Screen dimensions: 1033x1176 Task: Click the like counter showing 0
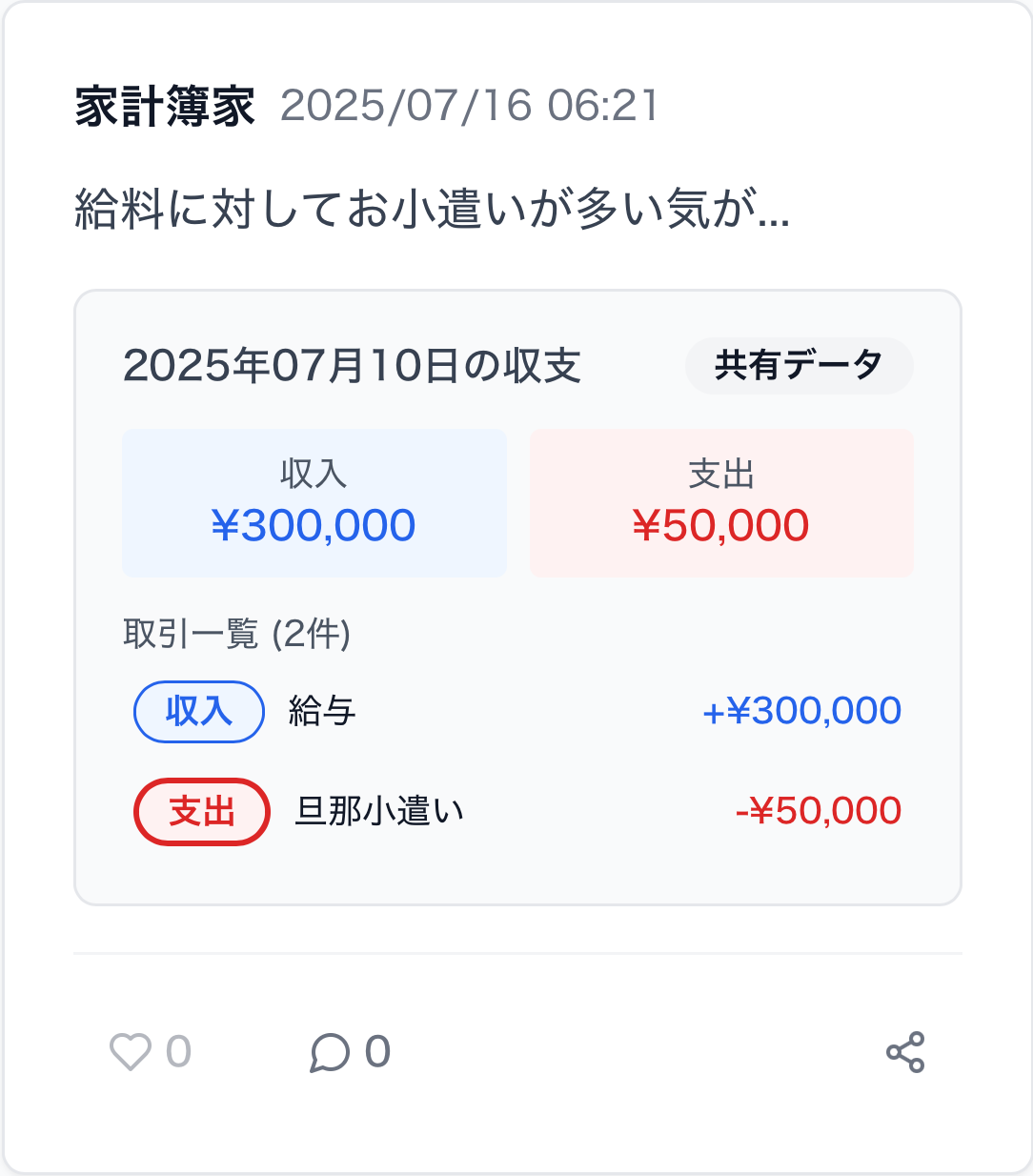coord(176,1052)
